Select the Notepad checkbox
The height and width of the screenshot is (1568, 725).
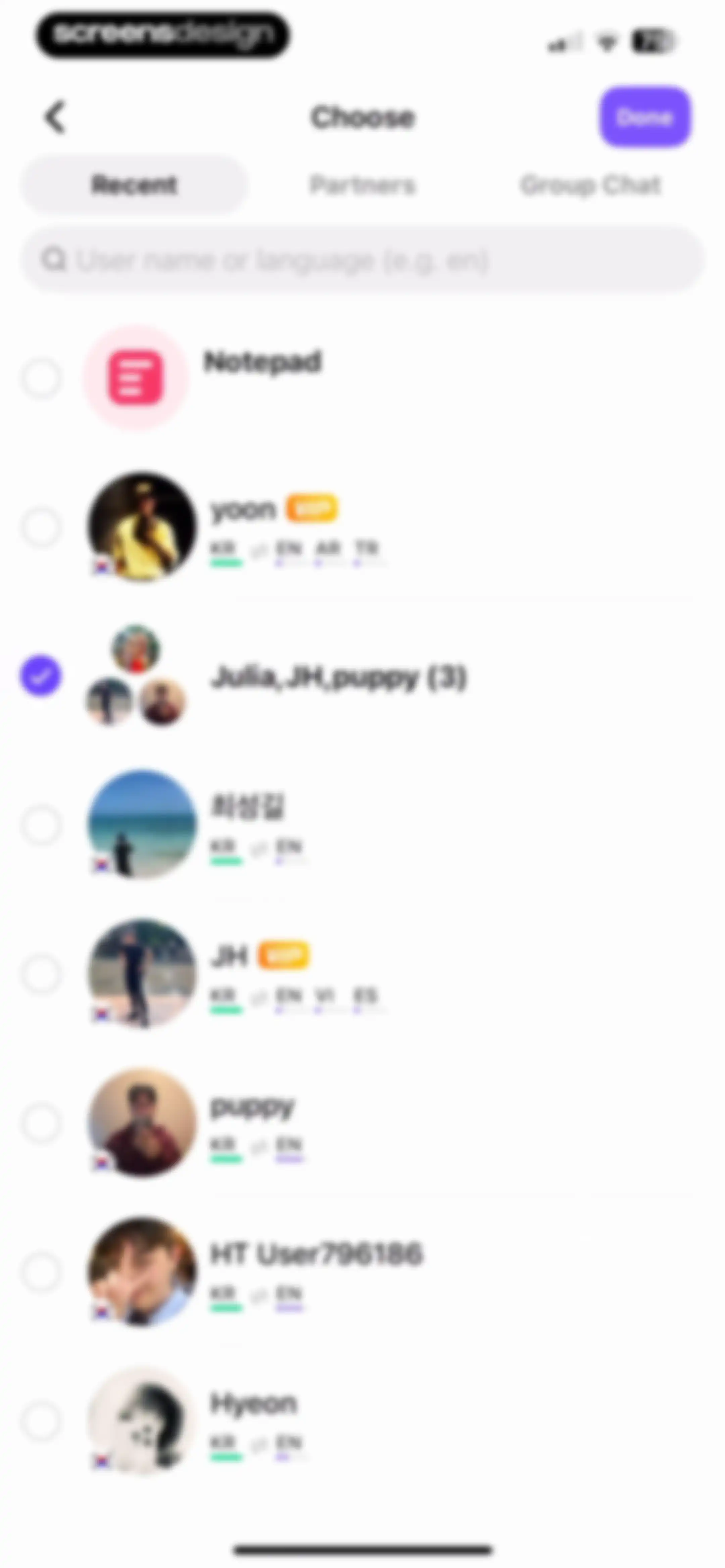[x=41, y=377]
